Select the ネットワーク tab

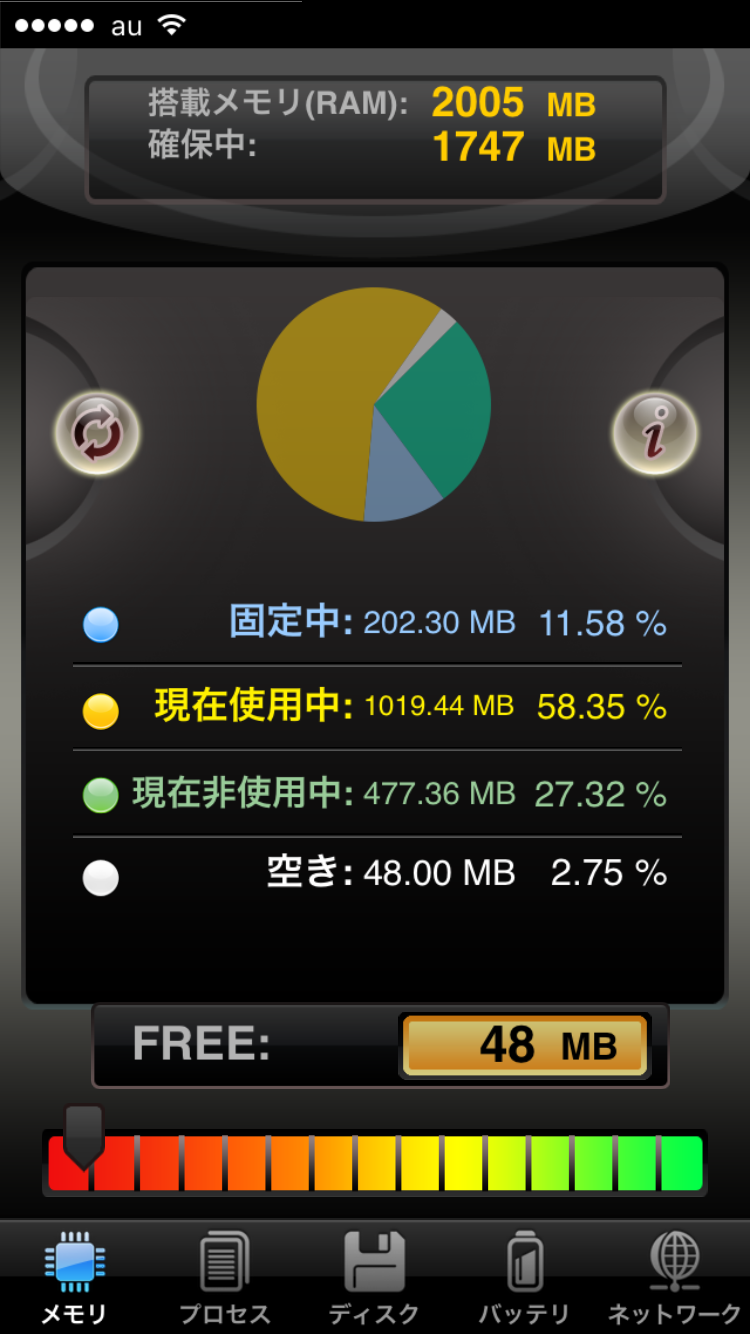coord(674,1278)
